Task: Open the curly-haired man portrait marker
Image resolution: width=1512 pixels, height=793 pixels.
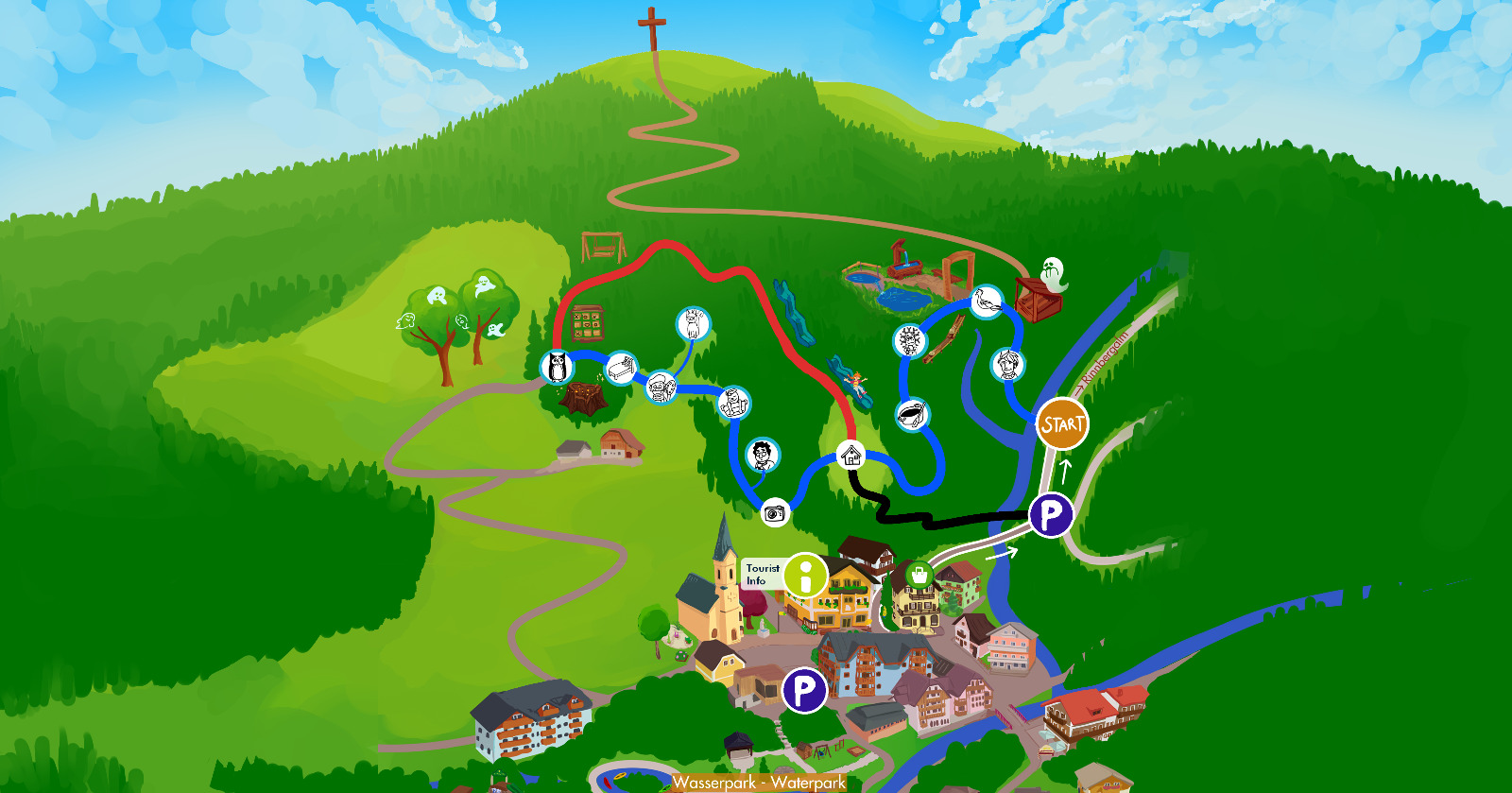Action: [762, 455]
